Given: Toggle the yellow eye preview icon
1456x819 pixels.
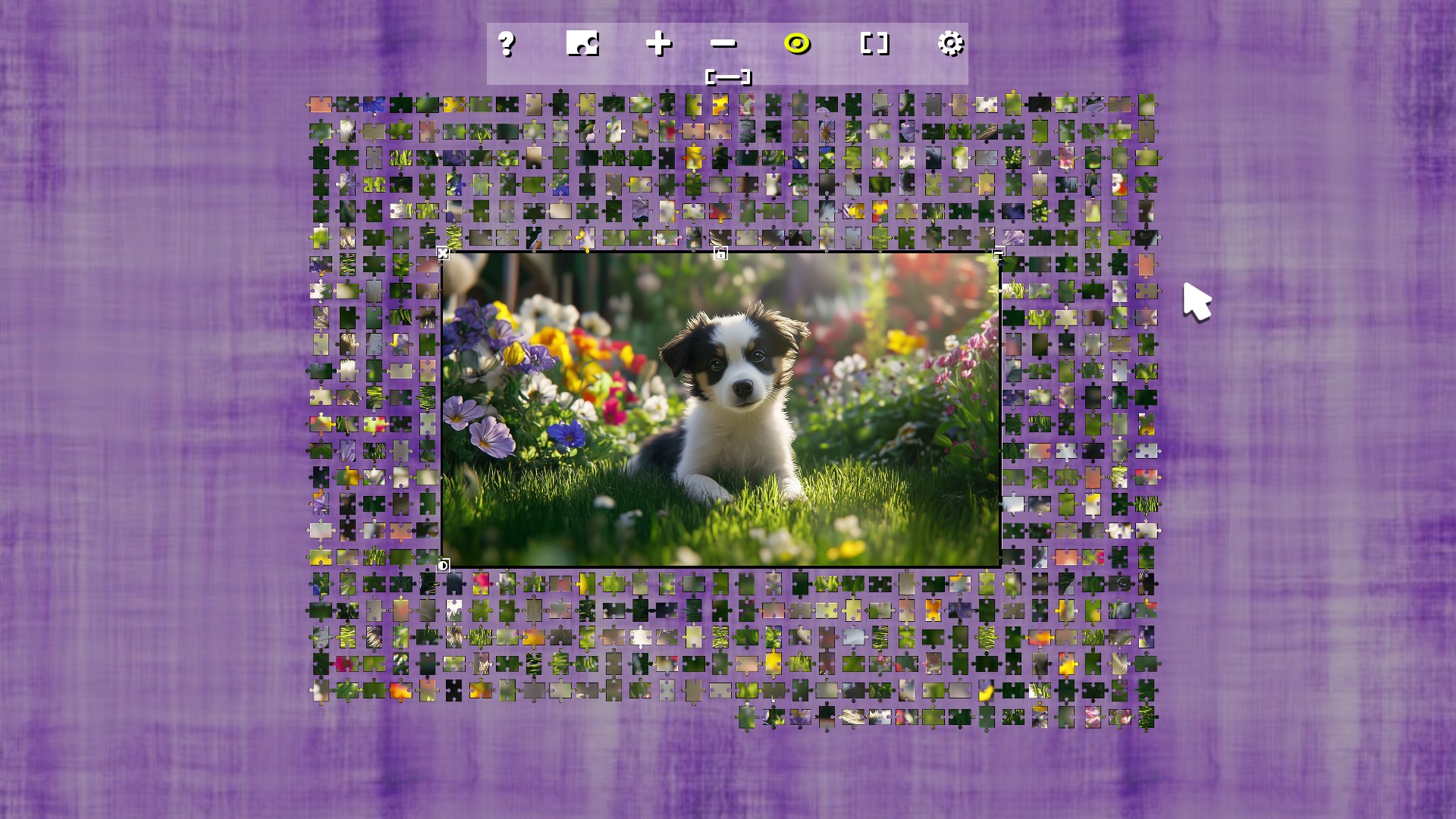Looking at the screenshot, I should [x=797, y=44].
